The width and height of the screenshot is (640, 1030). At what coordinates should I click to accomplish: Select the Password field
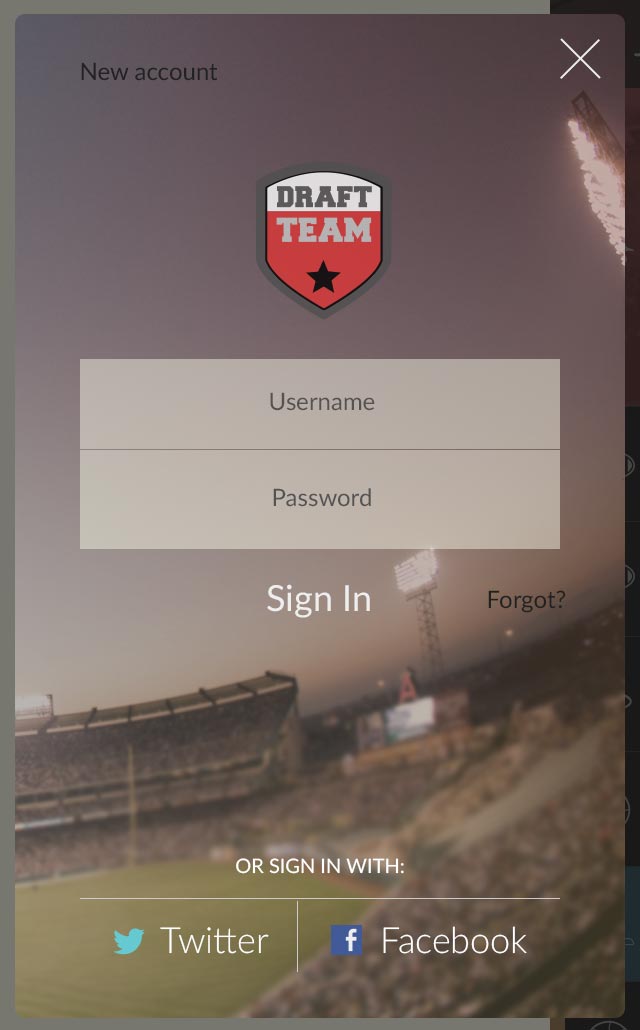[320, 499]
